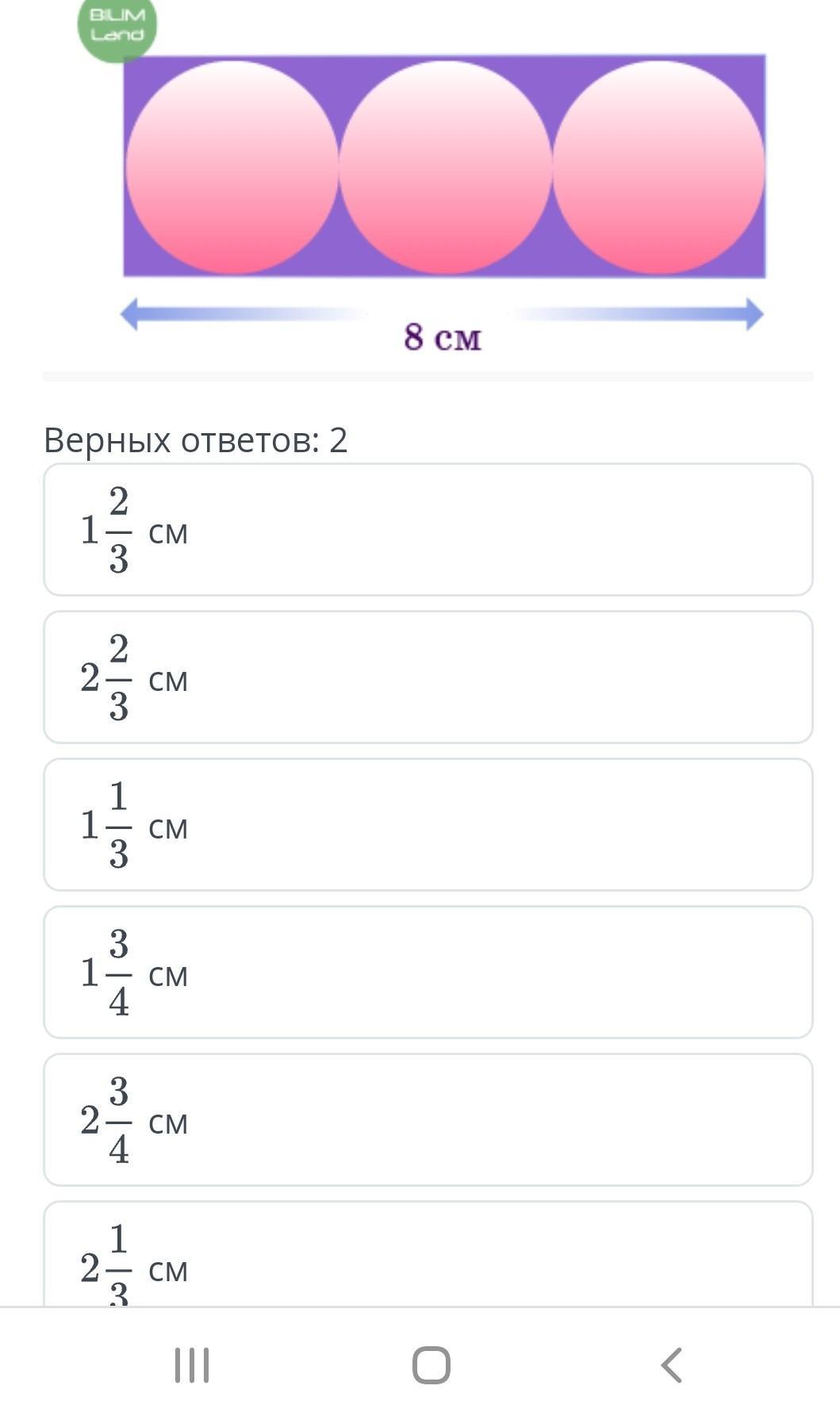Tick the 2 3/4 см answer
The image size is (840, 1420).
pyautogui.click(x=428, y=1120)
